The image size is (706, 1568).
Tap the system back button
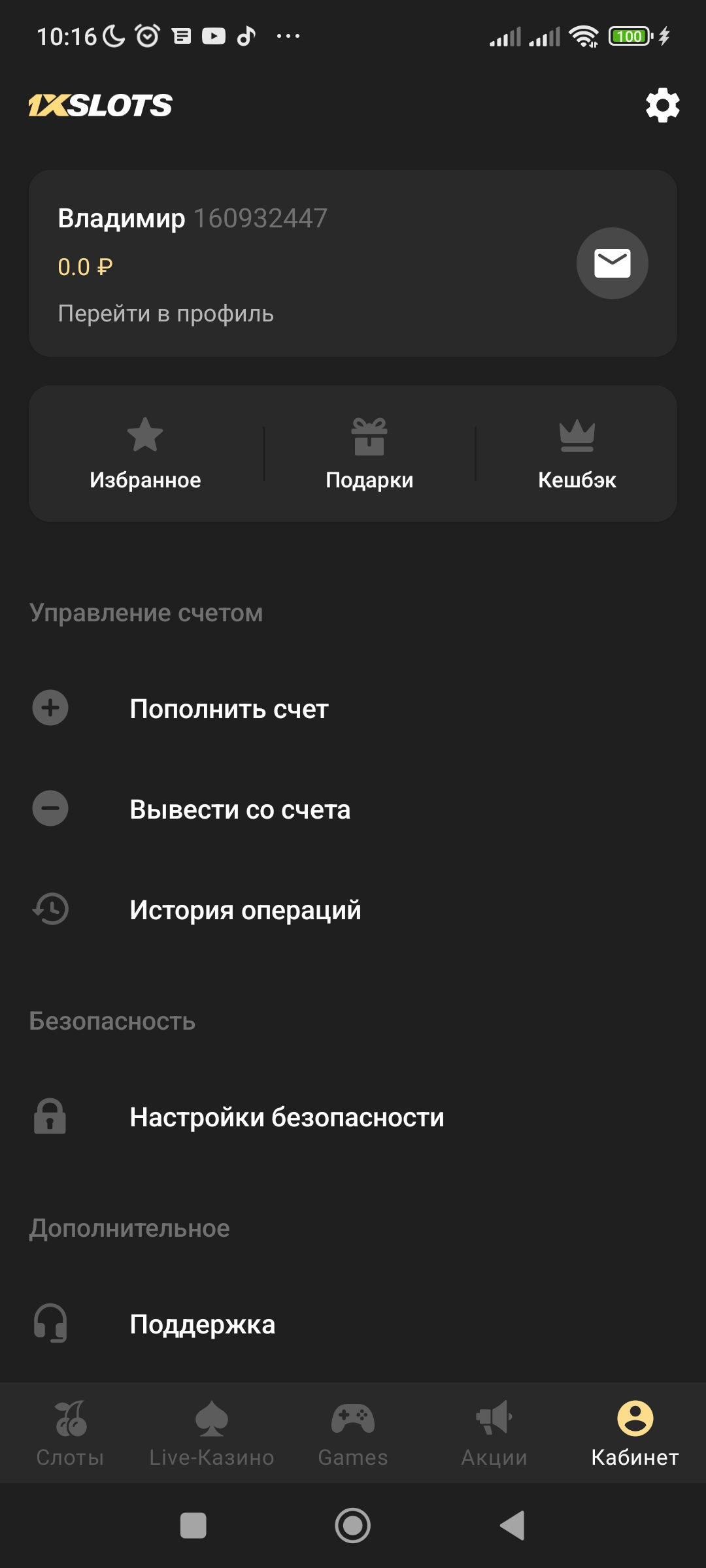pyautogui.click(x=513, y=1526)
